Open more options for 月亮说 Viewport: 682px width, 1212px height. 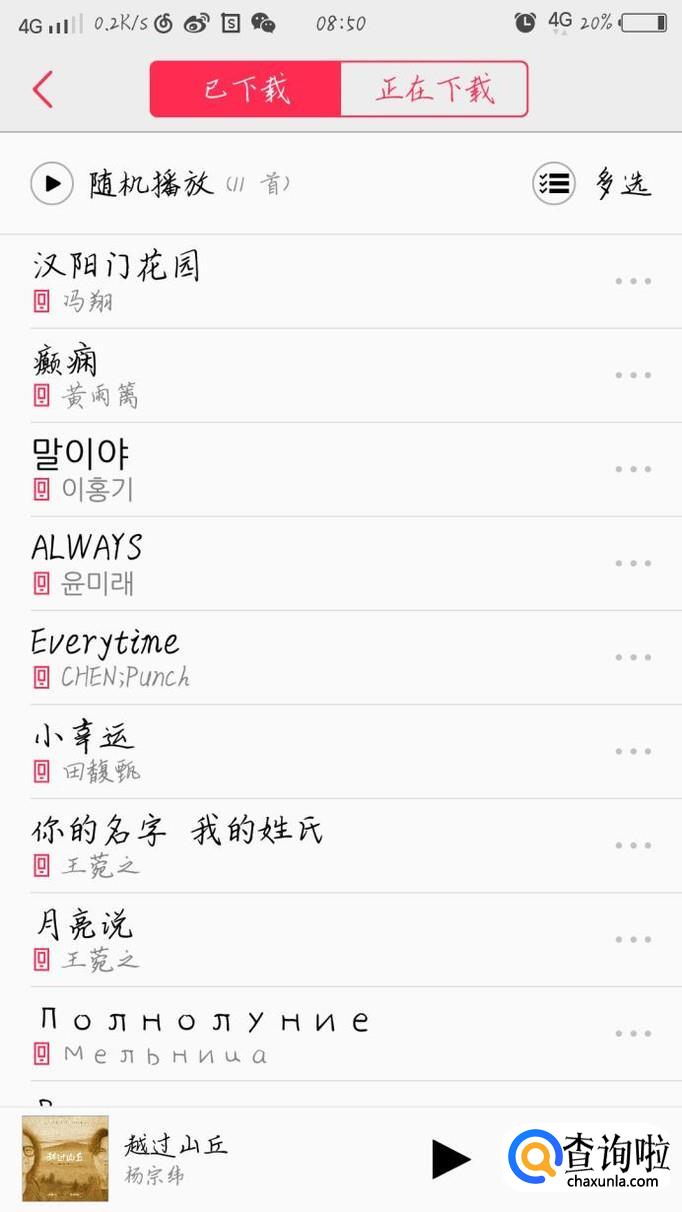[633, 939]
